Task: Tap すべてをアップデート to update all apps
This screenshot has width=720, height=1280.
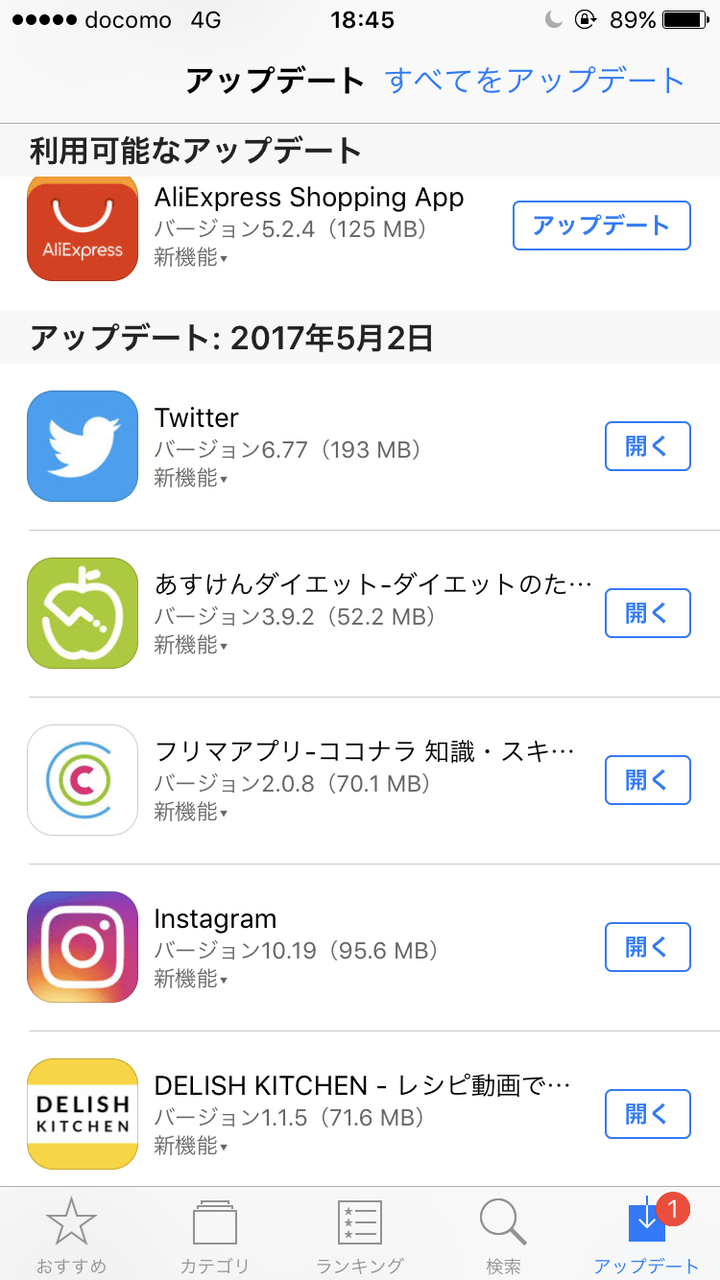Action: click(x=535, y=80)
